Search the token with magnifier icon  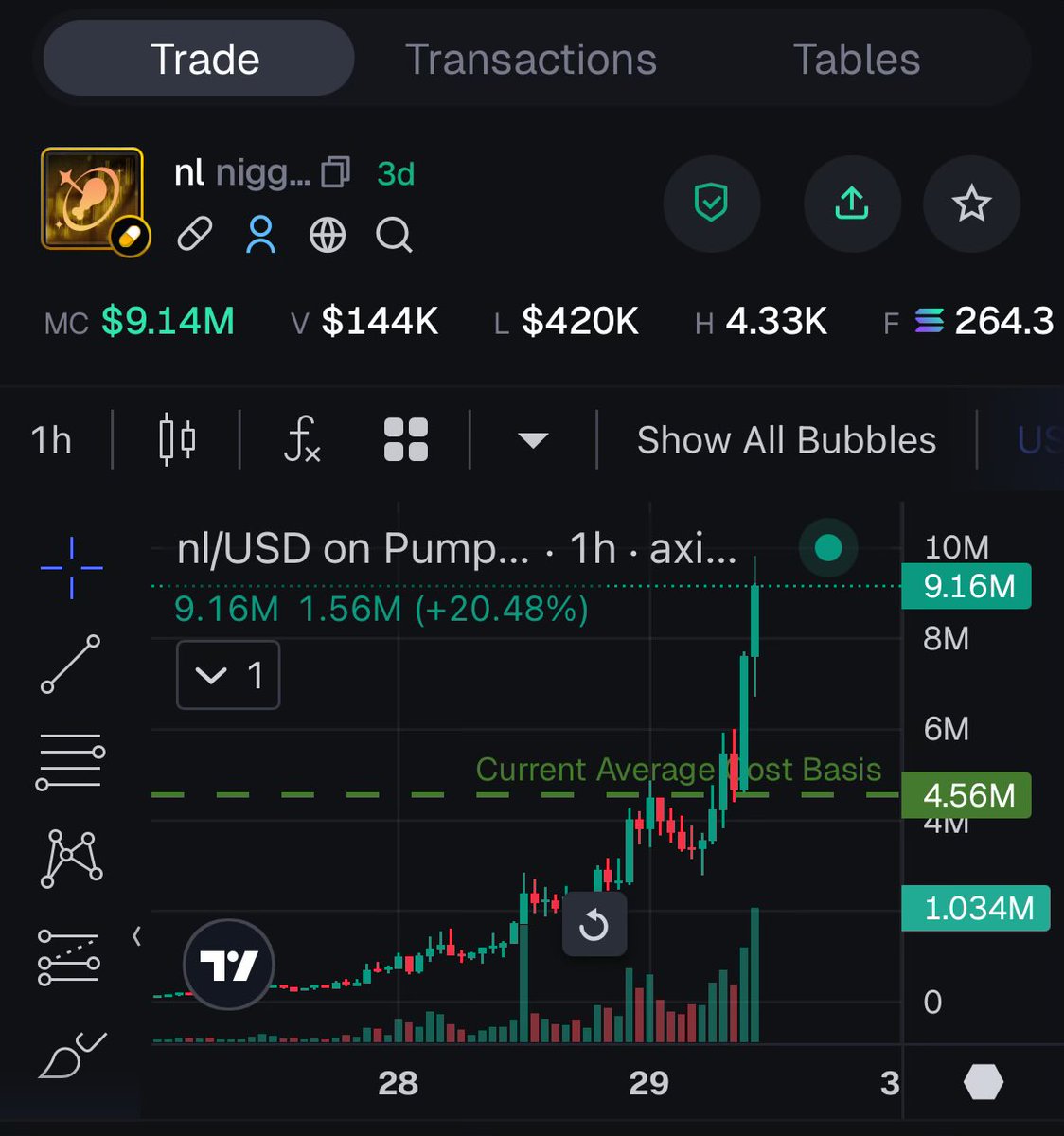point(394,234)
